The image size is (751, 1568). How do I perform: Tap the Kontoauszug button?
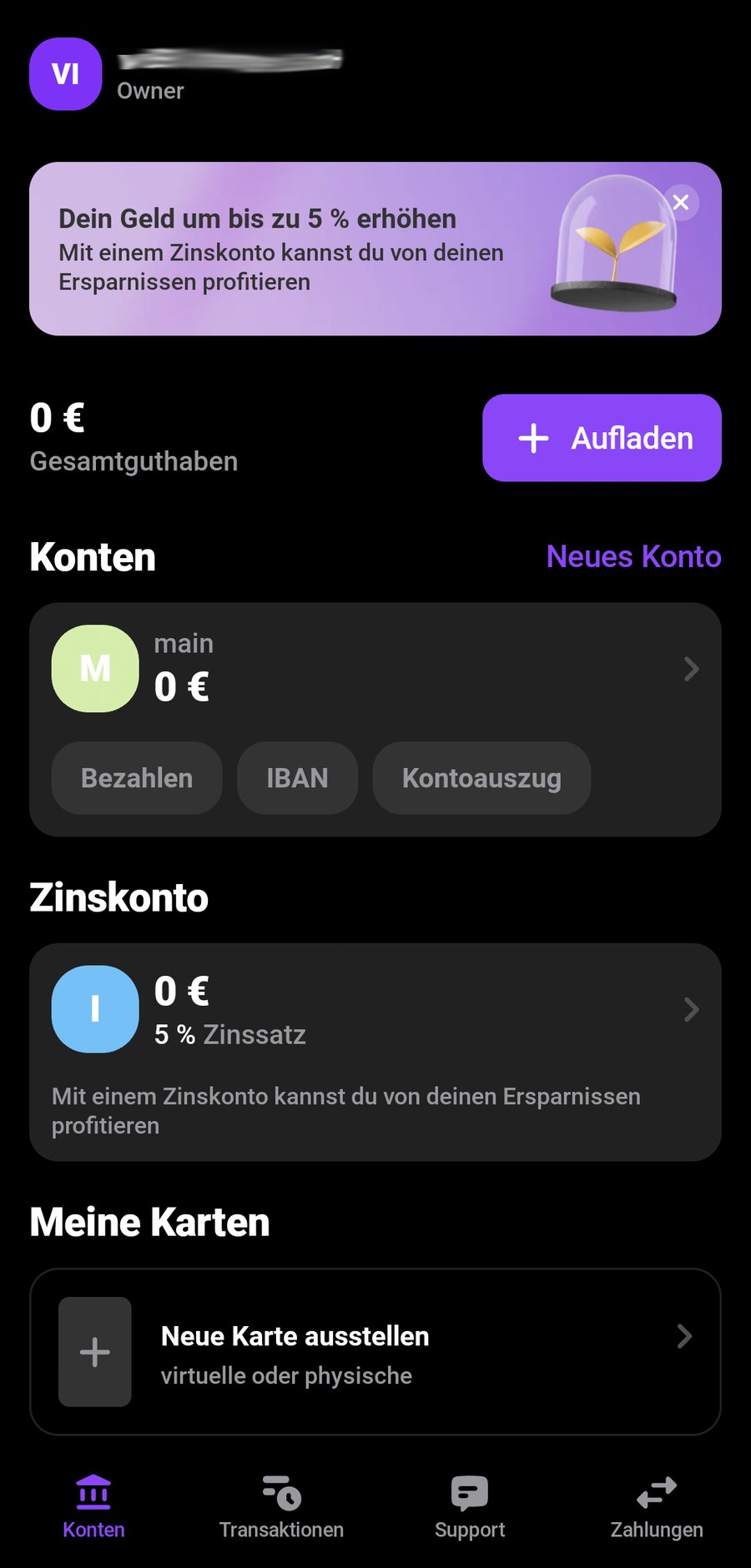pos(481,777)
